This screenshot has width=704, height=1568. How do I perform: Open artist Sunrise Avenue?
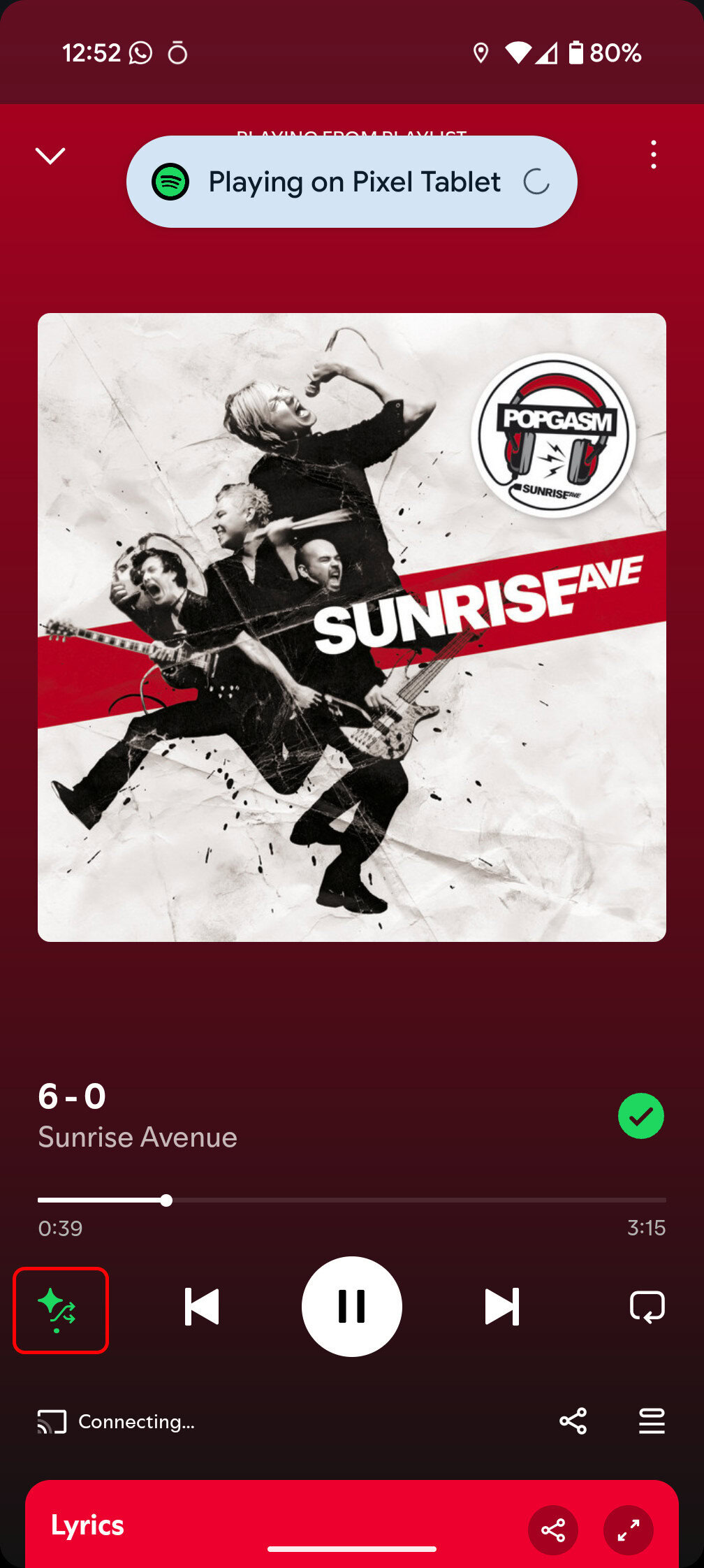click(138, 1138)
